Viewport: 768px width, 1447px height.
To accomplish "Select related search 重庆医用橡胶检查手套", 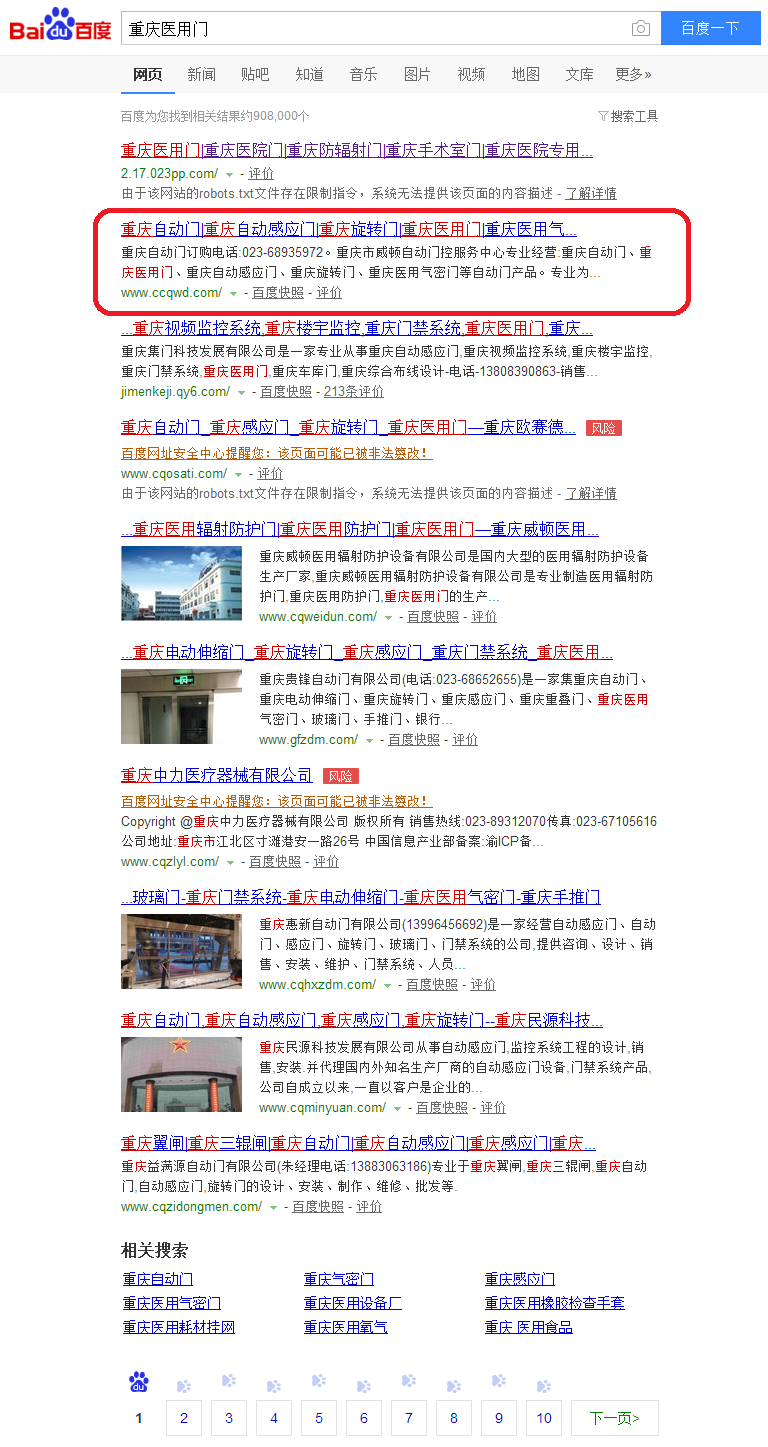I will pyautogui.click(x=554, y=1303).
